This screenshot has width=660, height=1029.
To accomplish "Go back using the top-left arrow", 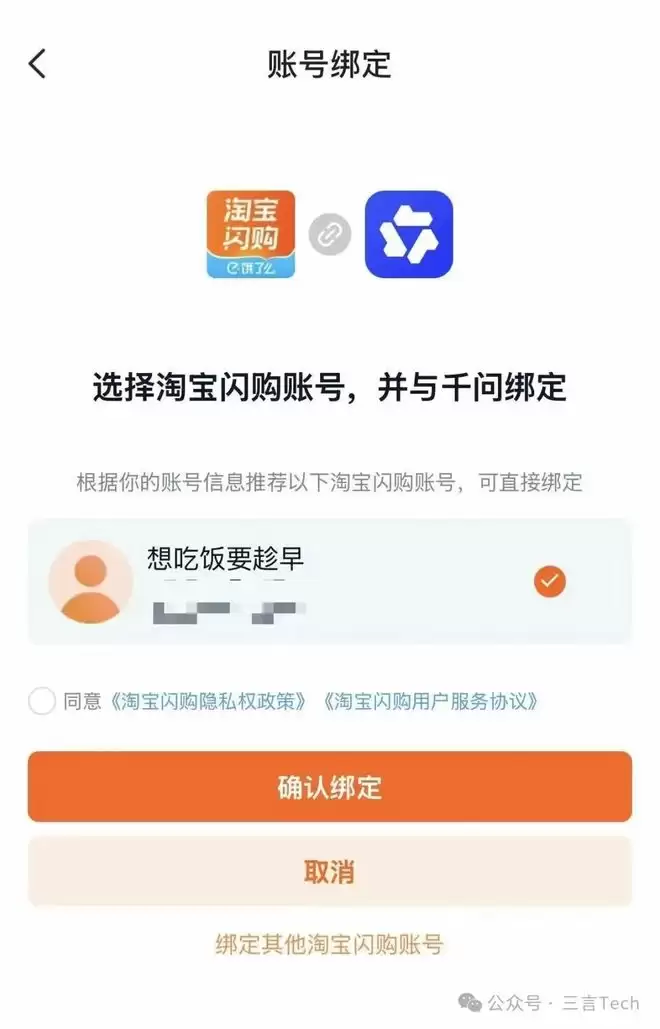I will (37, 64).
